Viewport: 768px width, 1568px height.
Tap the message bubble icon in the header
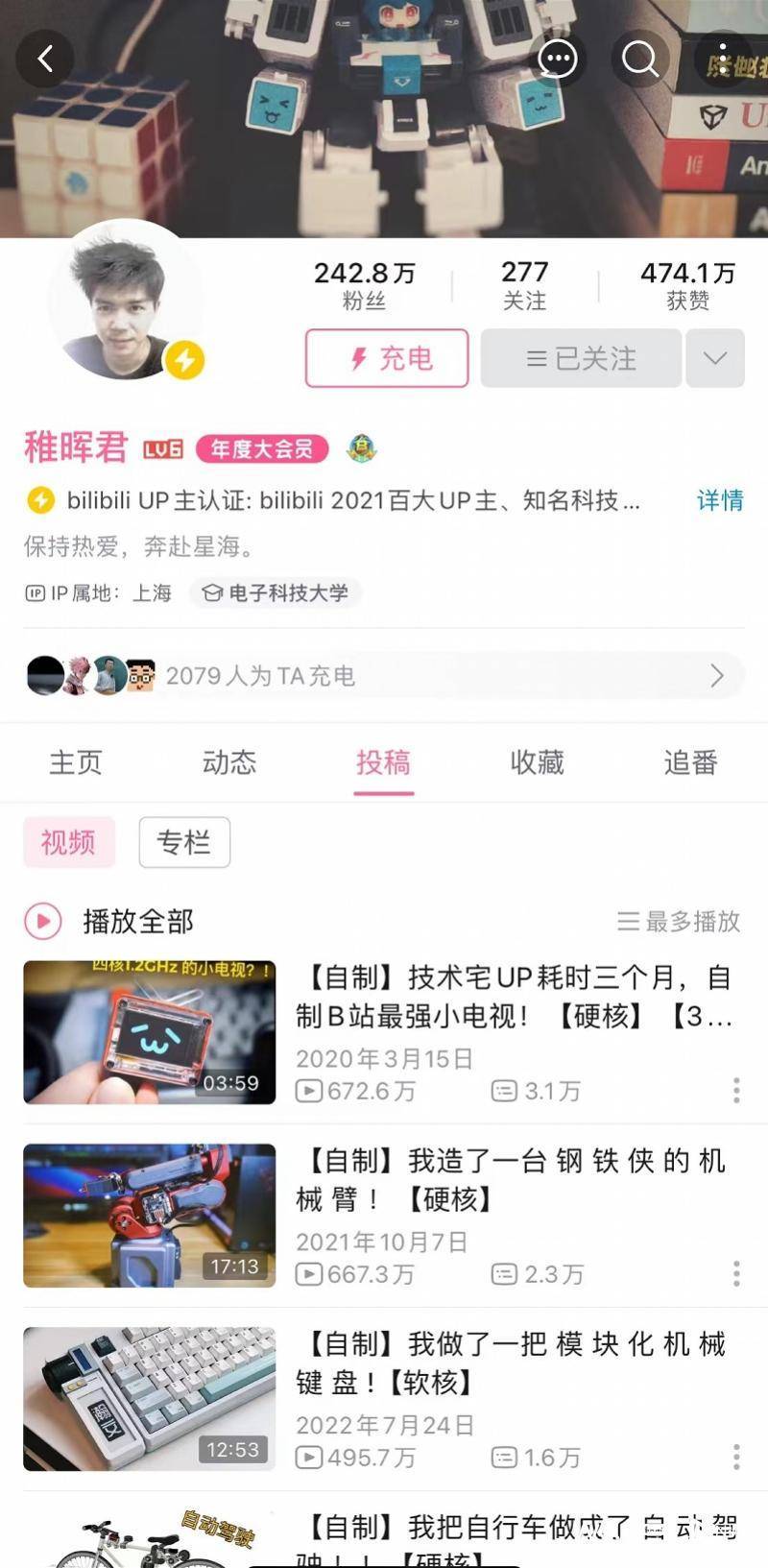558,59
